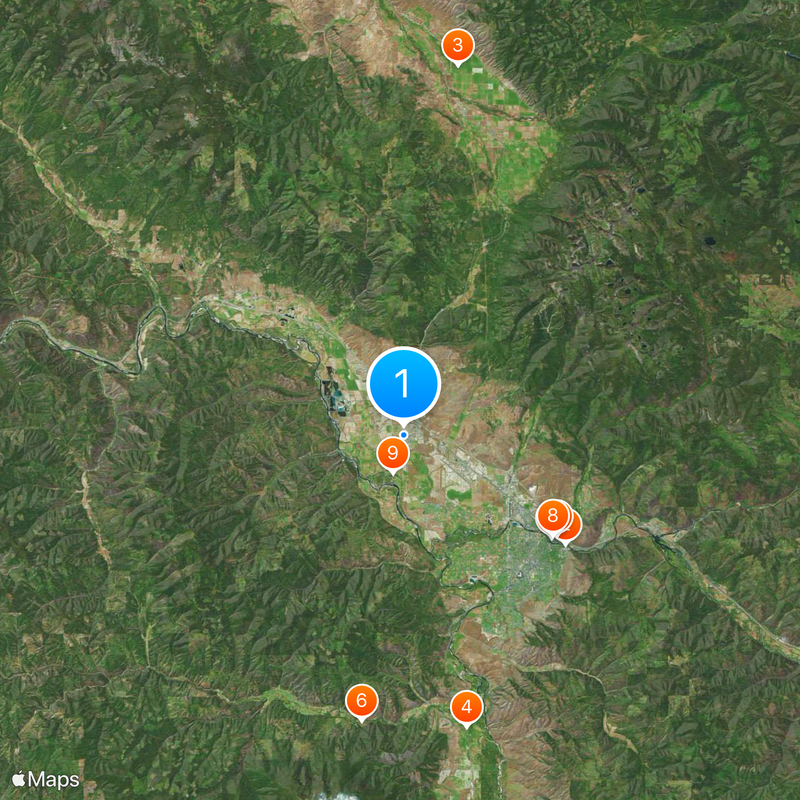Viewport: 800px width, 800px height.
Task: Tap the orange pin numbered 9
Action: [x=392, y=454]
